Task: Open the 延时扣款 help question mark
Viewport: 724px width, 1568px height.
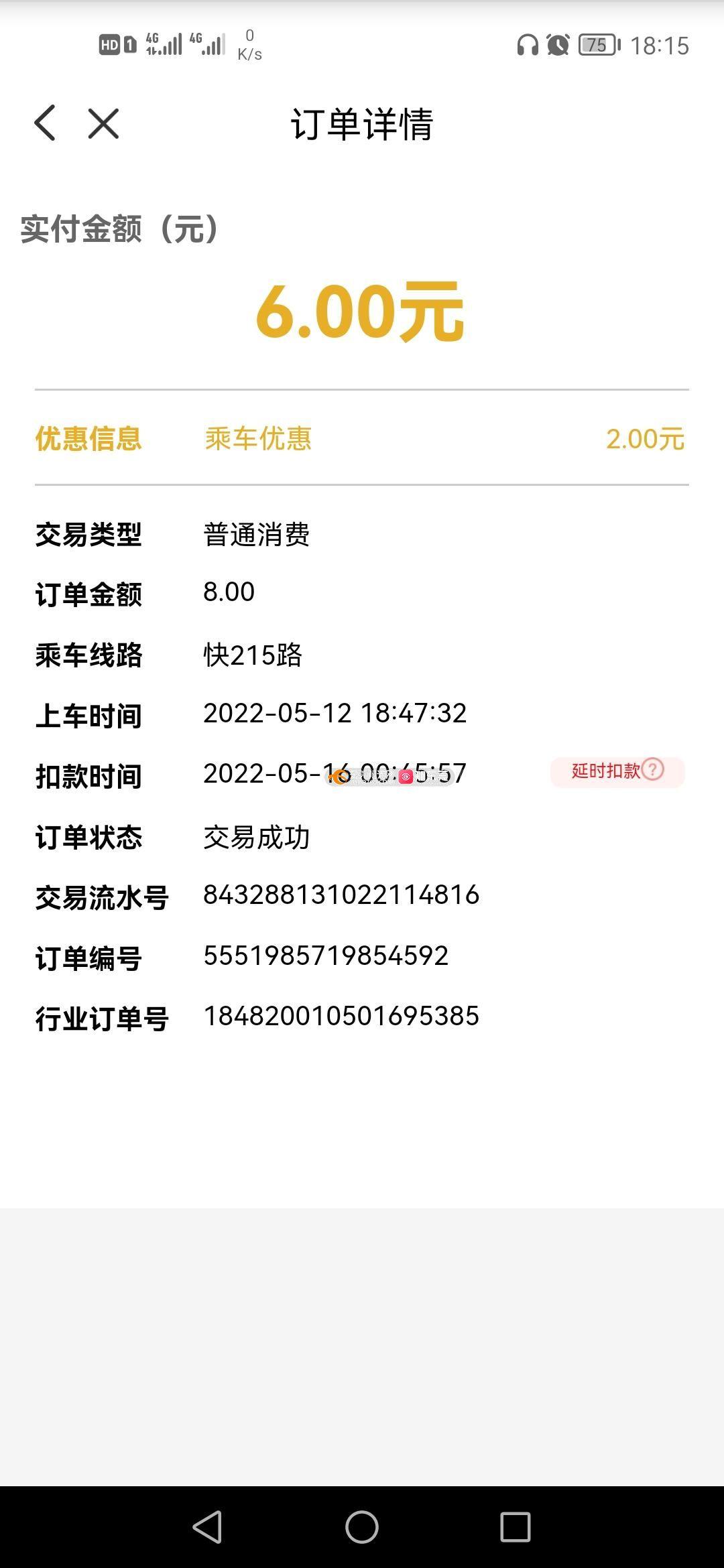Action: pyautogui.click(x=653, y=769)
